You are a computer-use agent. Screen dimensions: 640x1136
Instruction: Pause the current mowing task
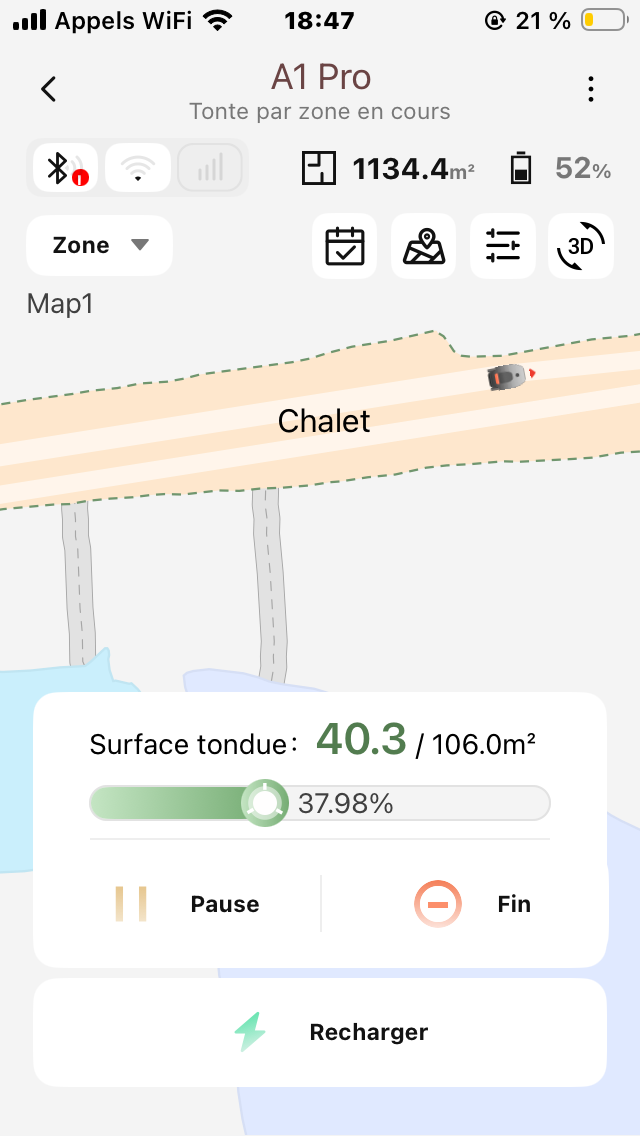pyautogui.click(x=188, y=904)
